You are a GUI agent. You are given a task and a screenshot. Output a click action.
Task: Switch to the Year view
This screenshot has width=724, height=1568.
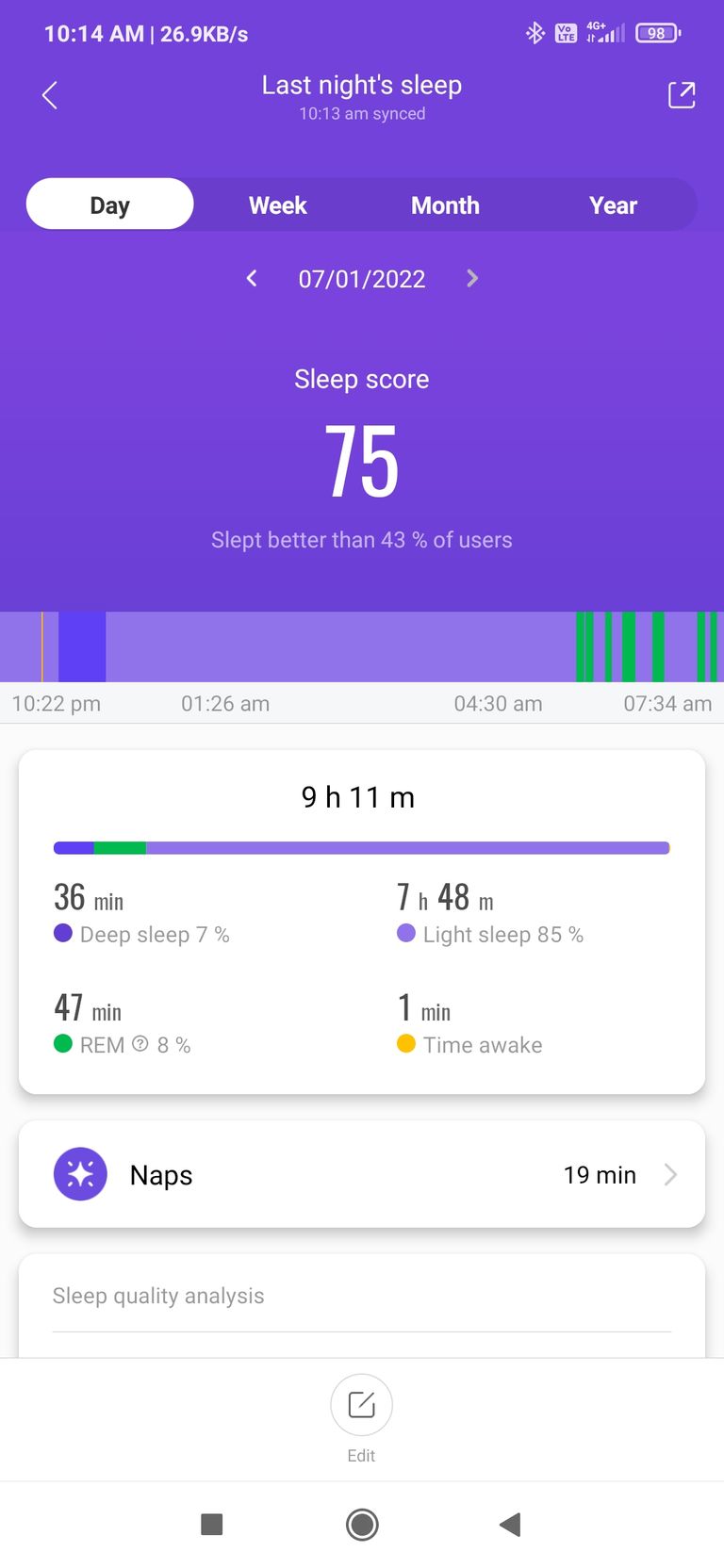click(613, 204)
